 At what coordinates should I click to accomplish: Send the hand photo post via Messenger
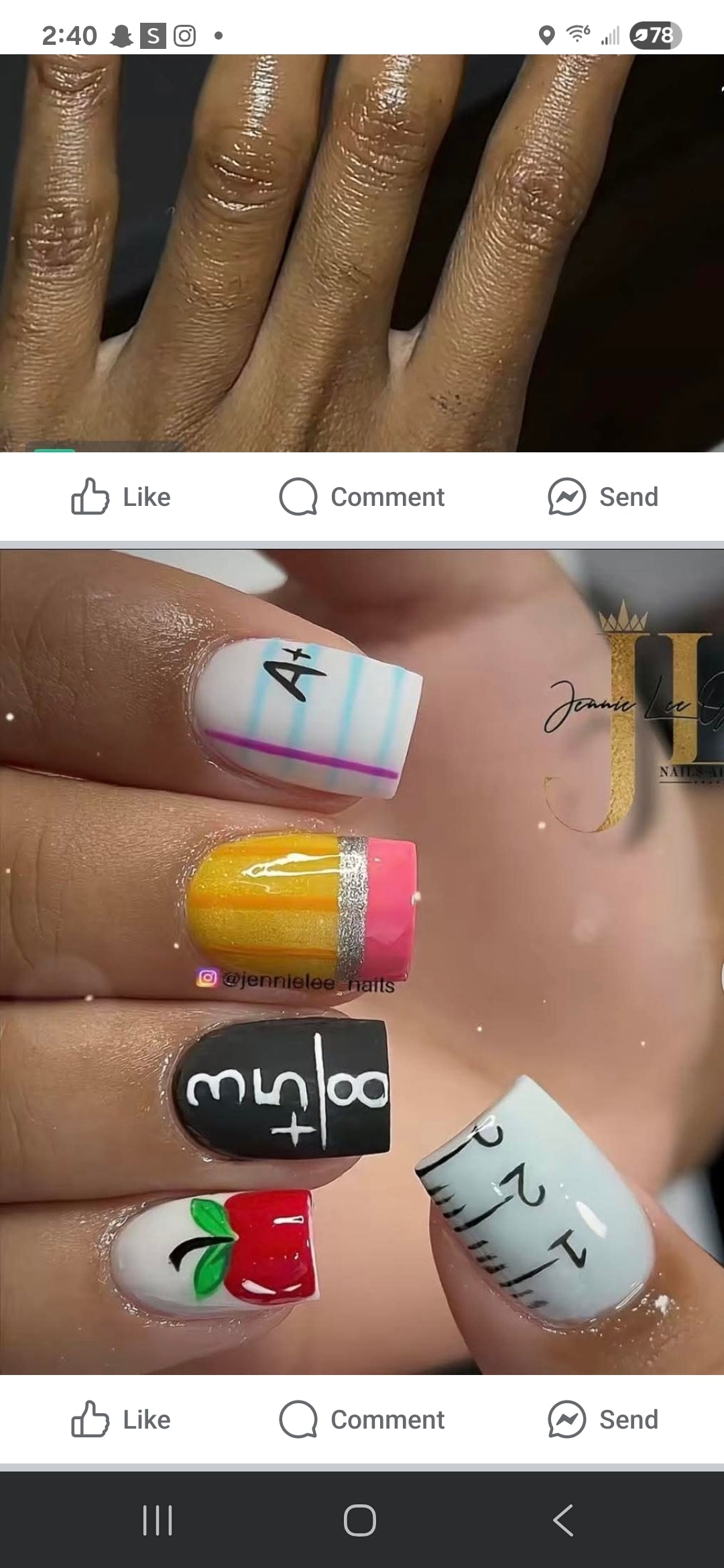point(603,497)
